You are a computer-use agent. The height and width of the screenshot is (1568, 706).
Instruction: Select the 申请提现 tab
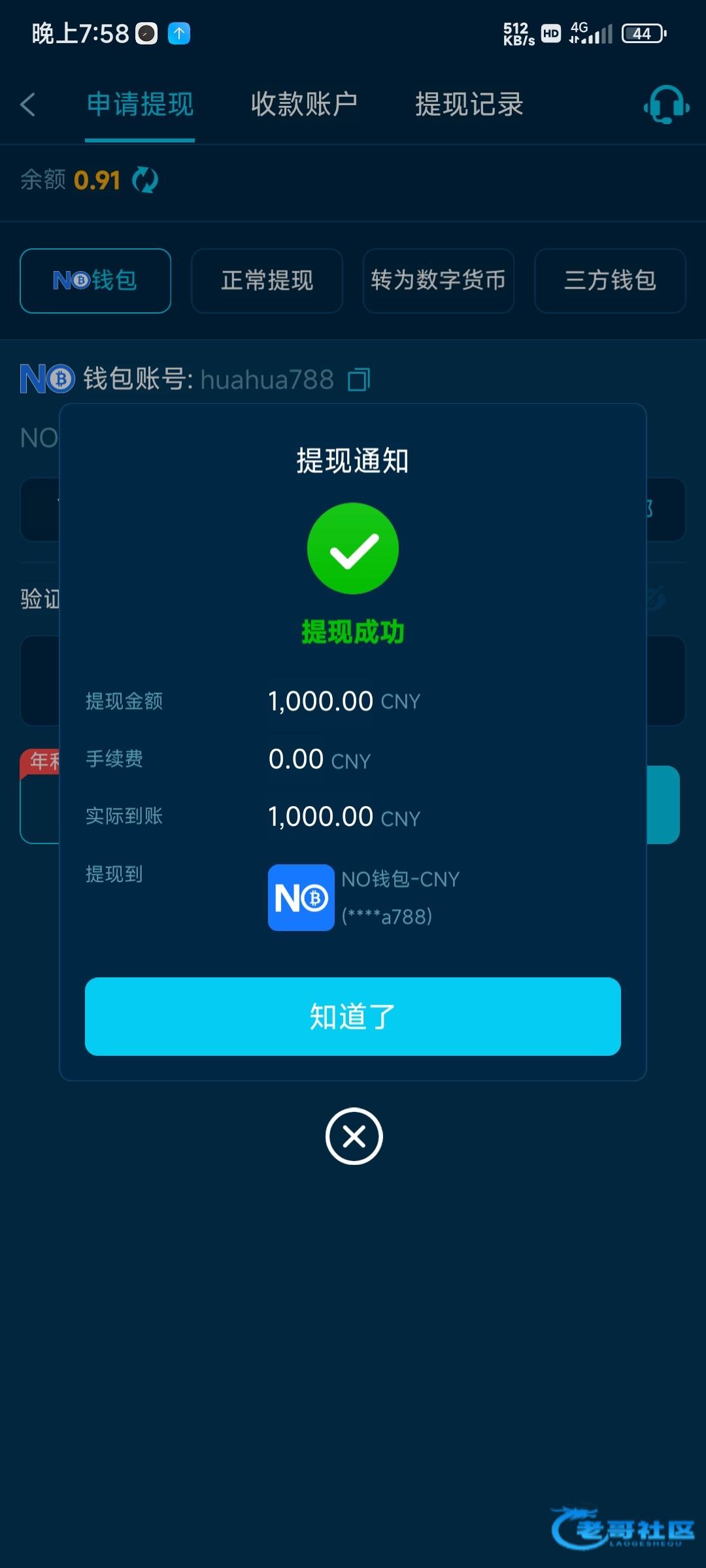click(140, 105)
